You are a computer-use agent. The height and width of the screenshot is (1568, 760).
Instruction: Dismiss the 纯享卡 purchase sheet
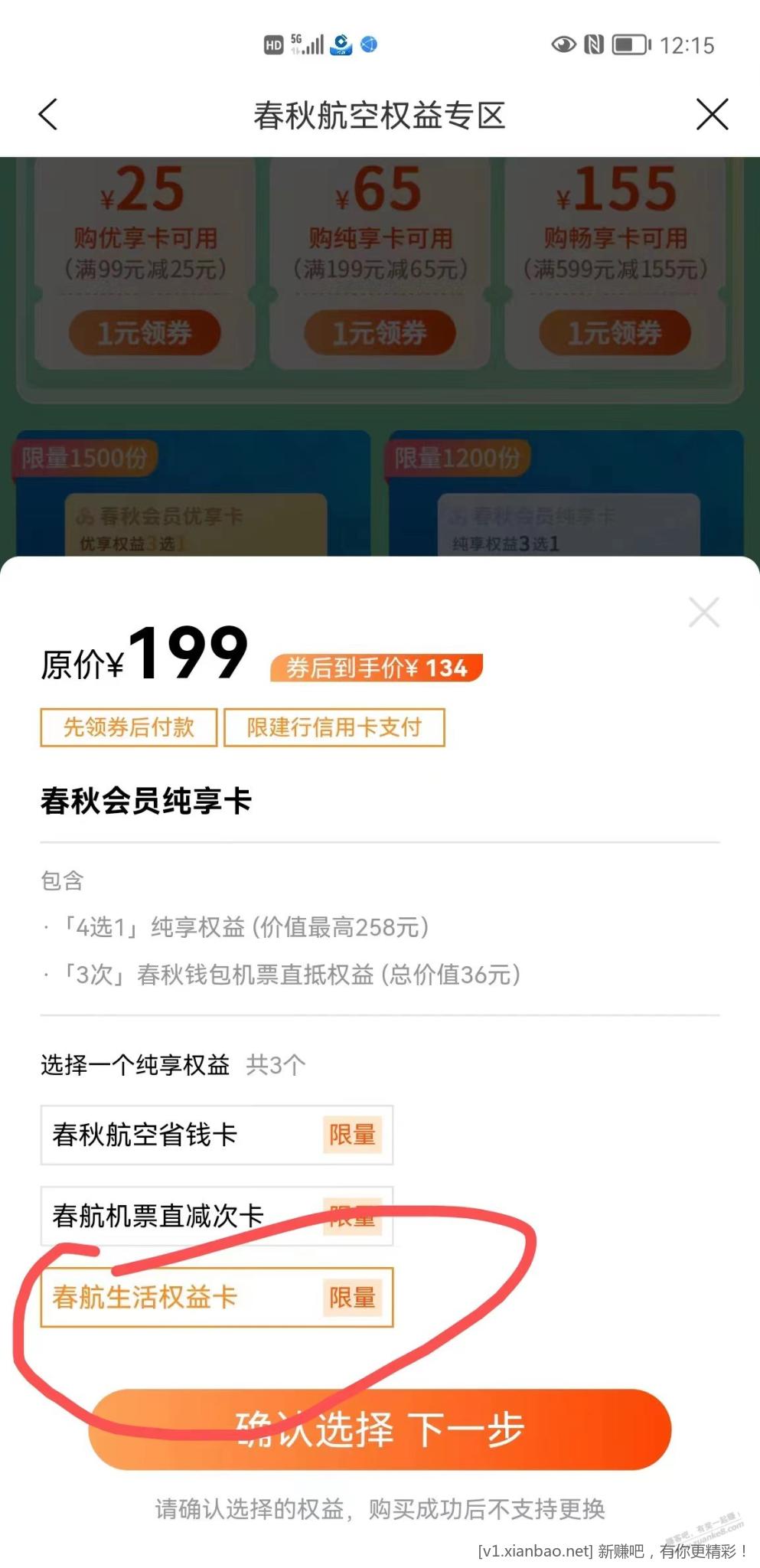703,612
